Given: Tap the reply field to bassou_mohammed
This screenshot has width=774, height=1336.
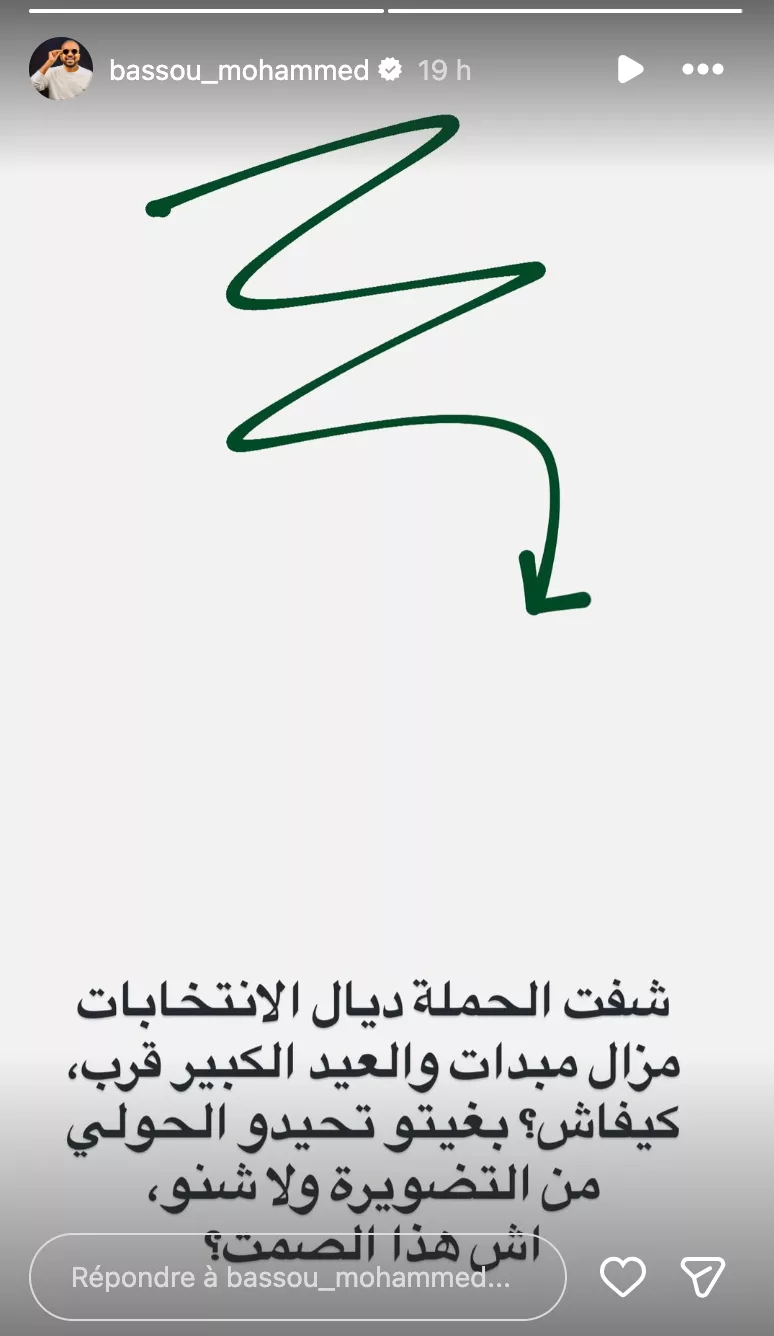Looking at the screenshot, I should tap(297, 1277).
